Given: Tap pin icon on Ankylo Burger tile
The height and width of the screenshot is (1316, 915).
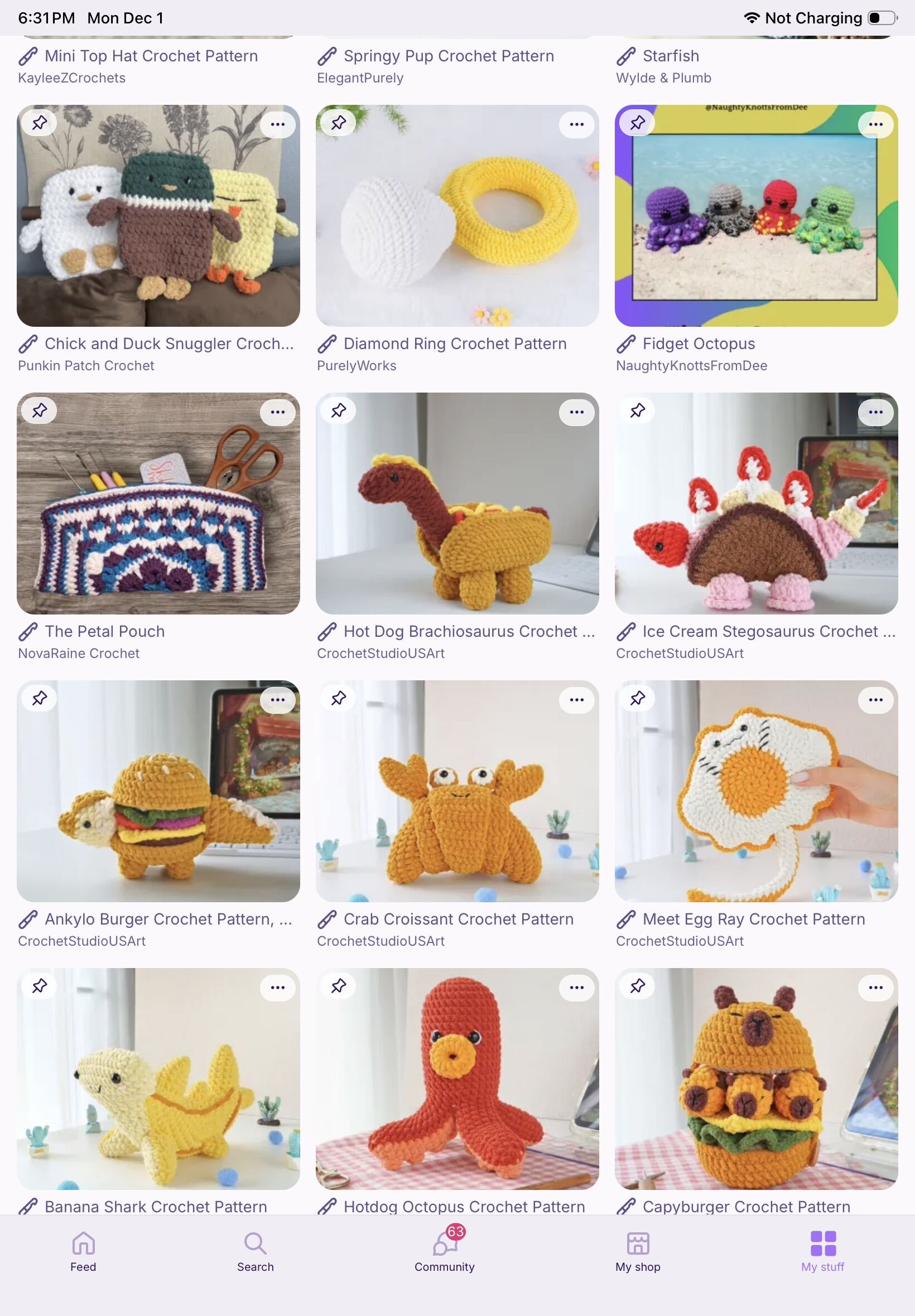Looking at the screenshot, I should click(x=40, y=698).
